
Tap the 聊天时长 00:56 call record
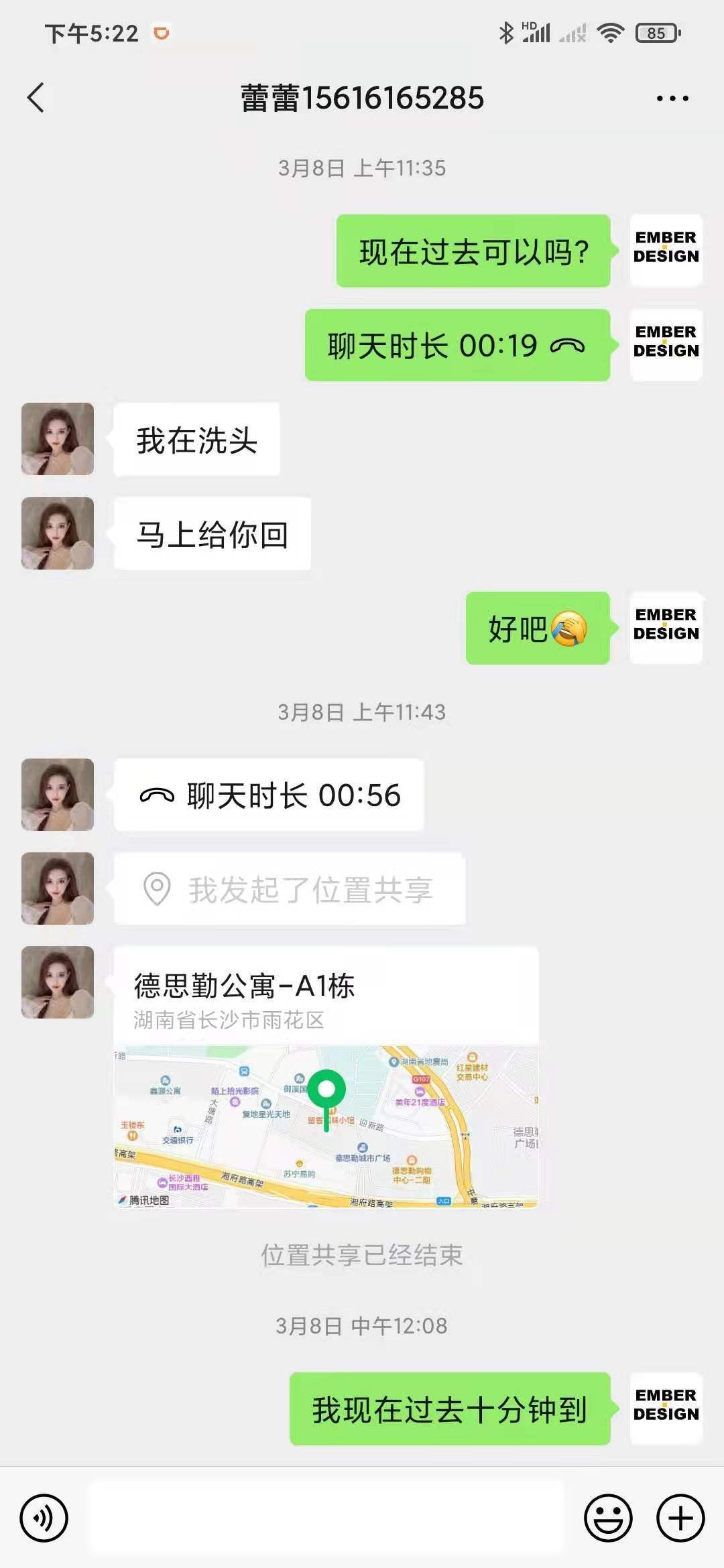point(269,795)
